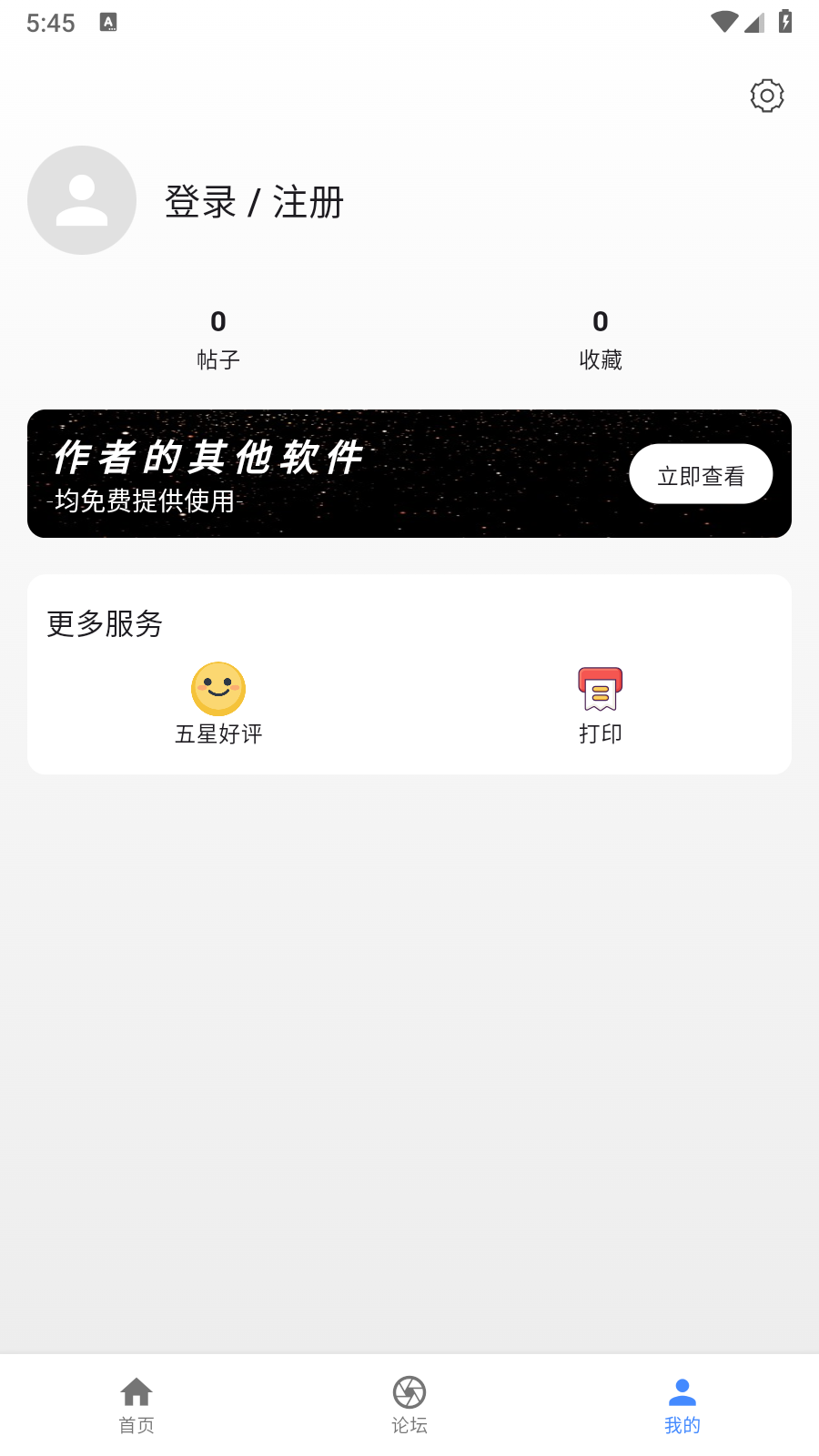
Task: Tap the 首页 home icon in bottom navigation
Action: pyautogui.click(x=136, y=1391)
